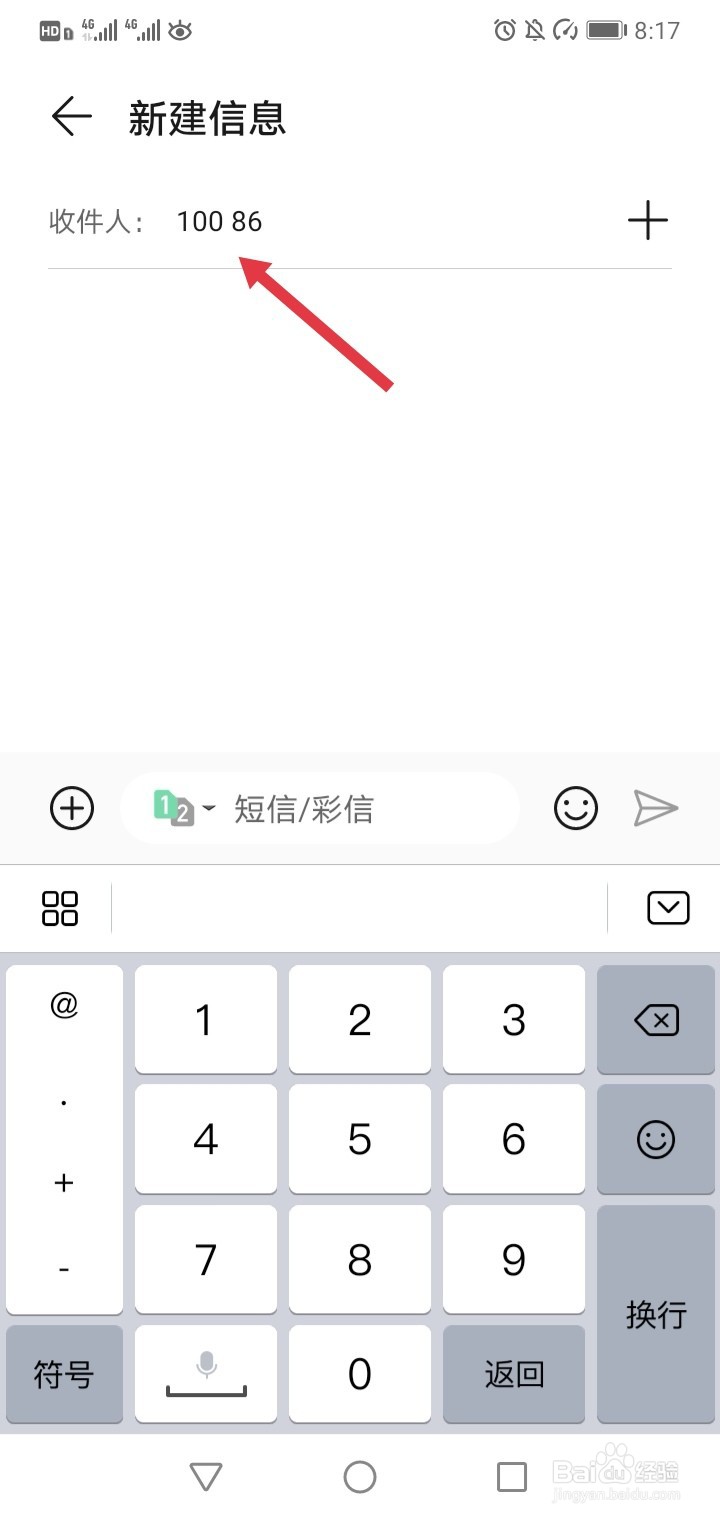Viewport: 720px width, 1520px height.
Task: Add a recipient using the plus sign
Action: (x=649, y=220)
